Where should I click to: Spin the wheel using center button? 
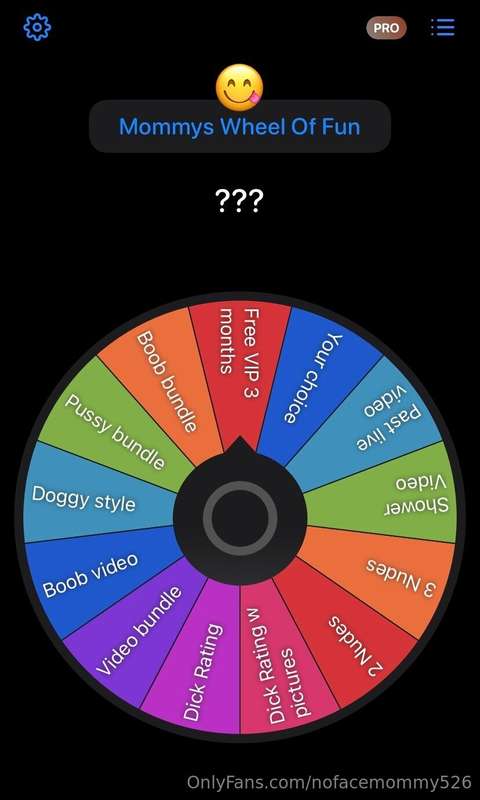(240, 517)
